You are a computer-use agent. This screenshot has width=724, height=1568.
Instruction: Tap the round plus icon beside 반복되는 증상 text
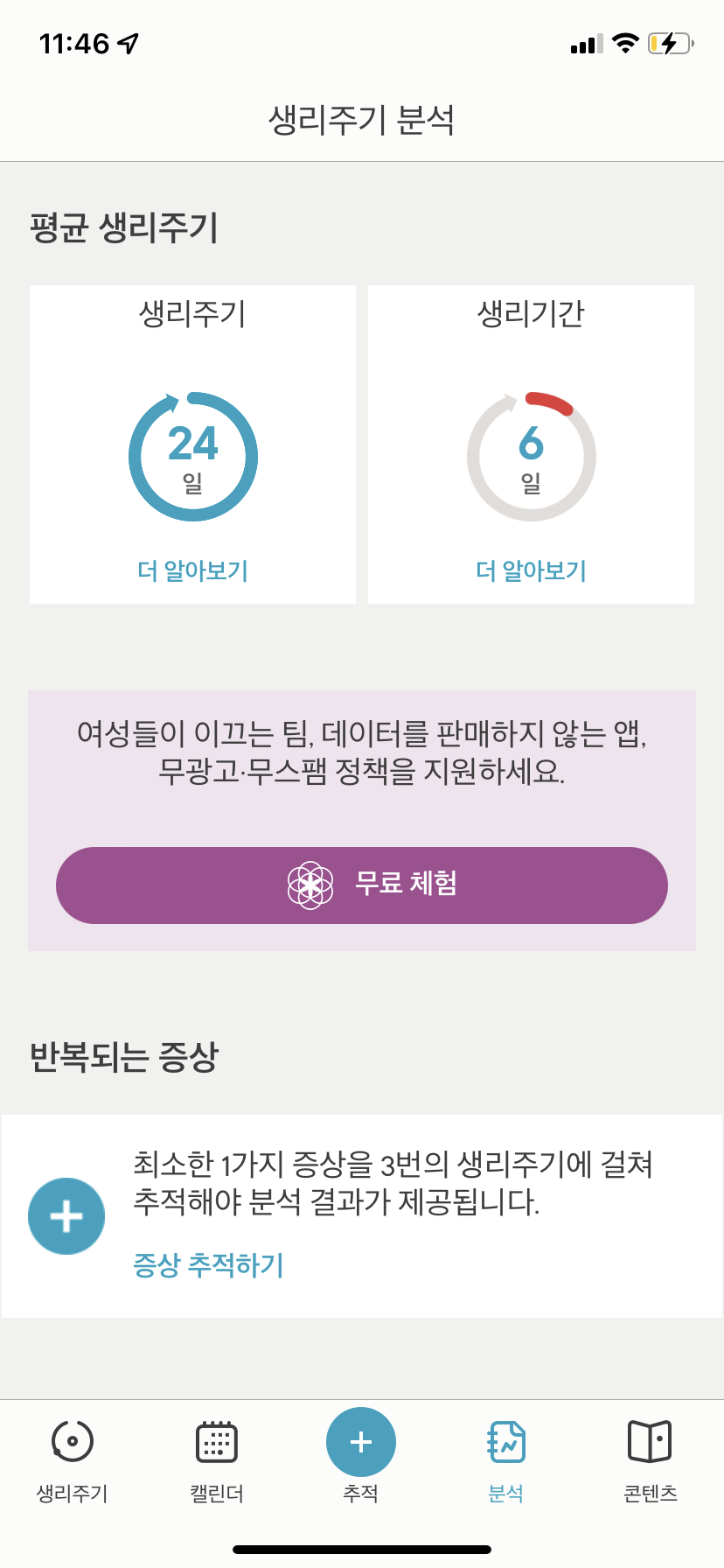pyautogui.click(x=66, y=1216)
